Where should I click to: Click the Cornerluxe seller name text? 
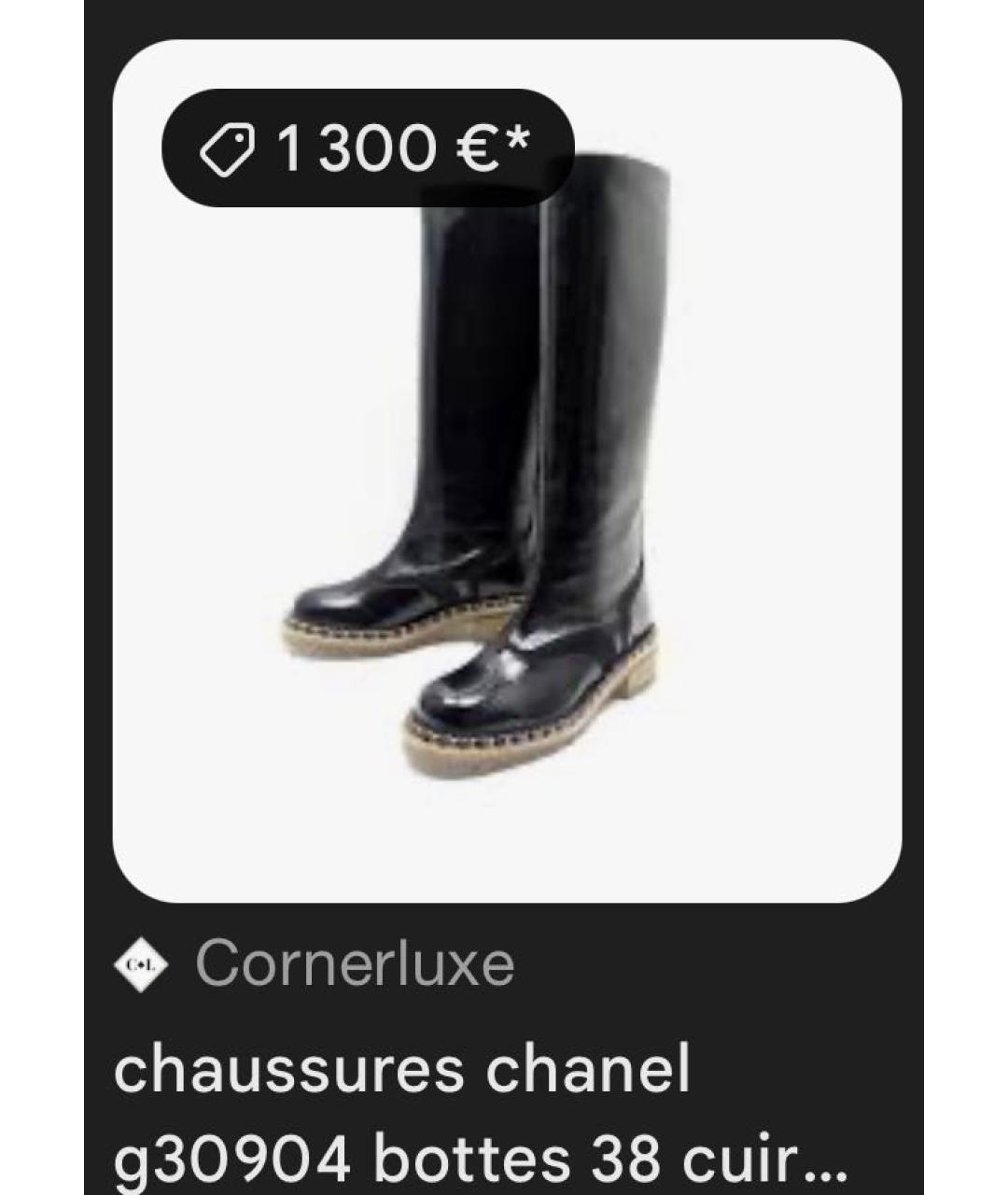pyautogui.click(x=353, y=967)
